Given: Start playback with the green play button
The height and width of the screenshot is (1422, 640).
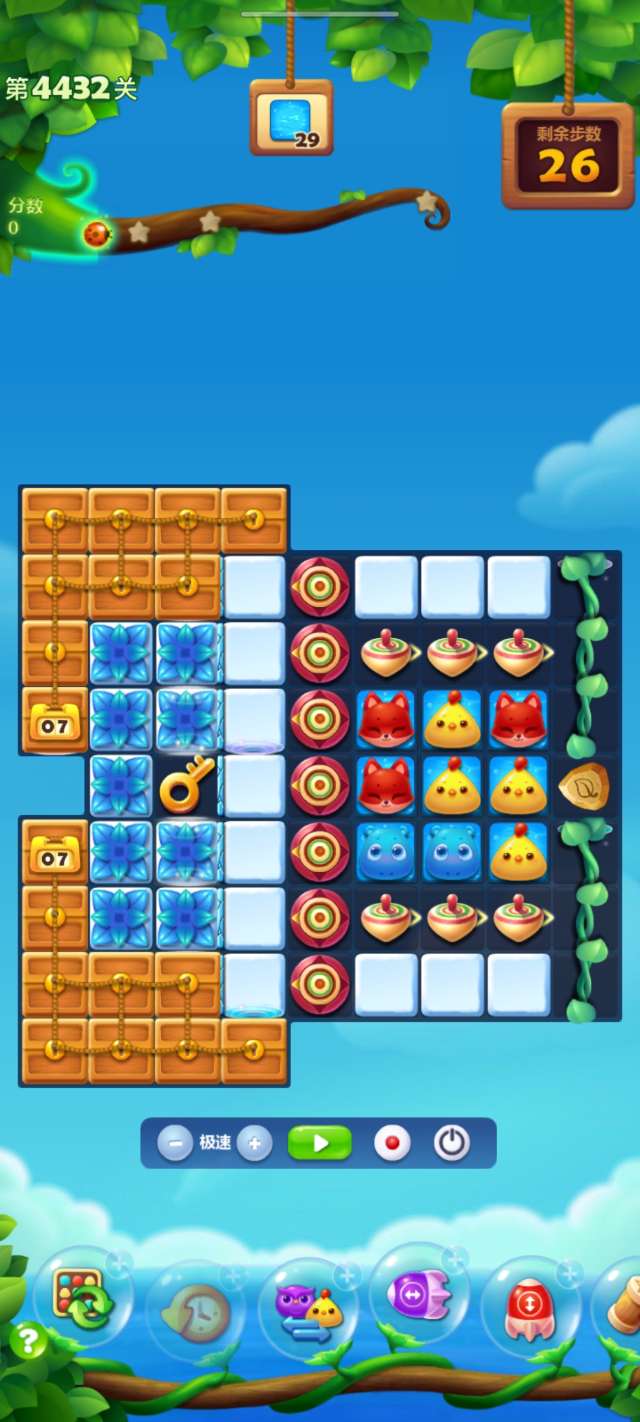Looking at the screenshot, I should point(320,1142).
